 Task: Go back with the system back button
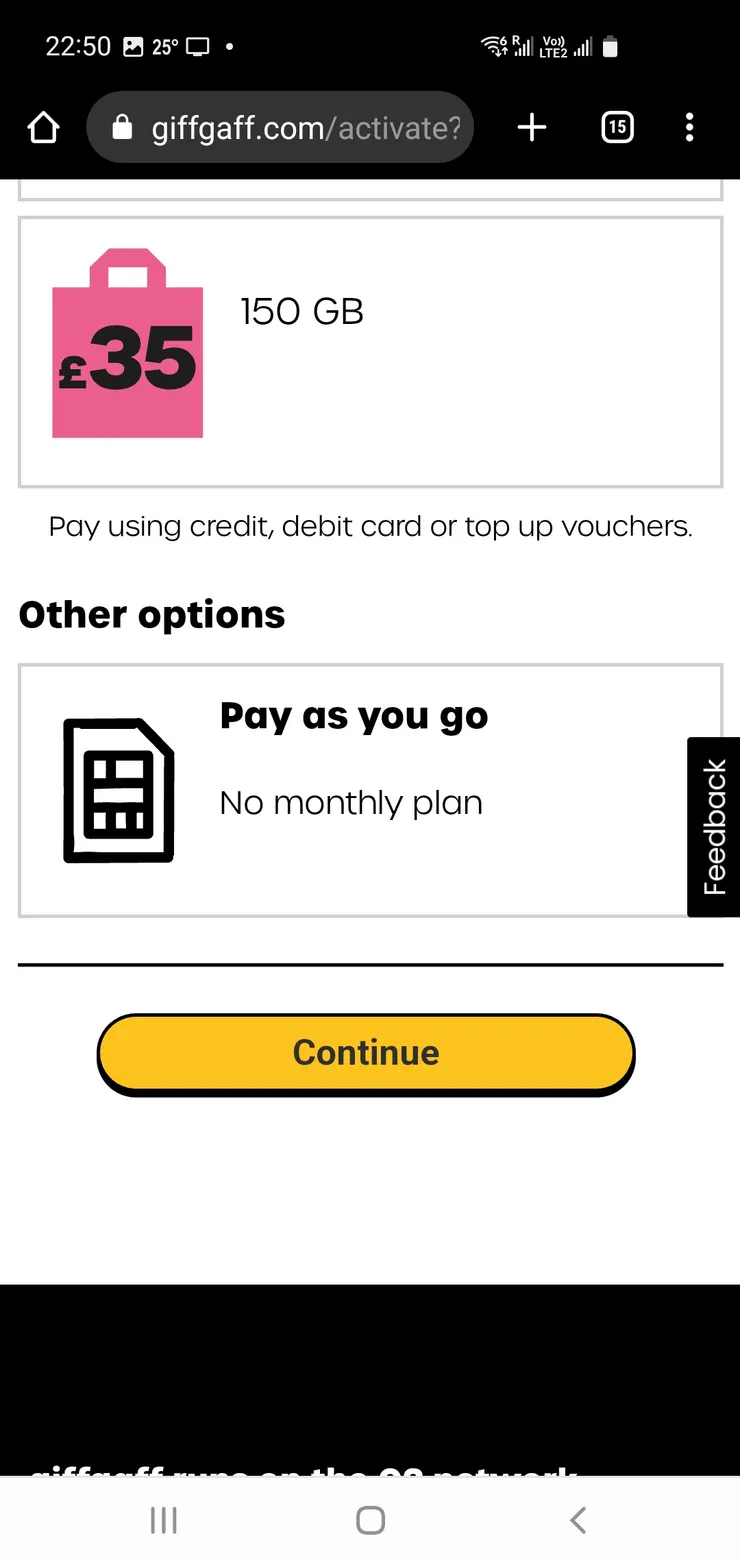(x=577, y=1520)
